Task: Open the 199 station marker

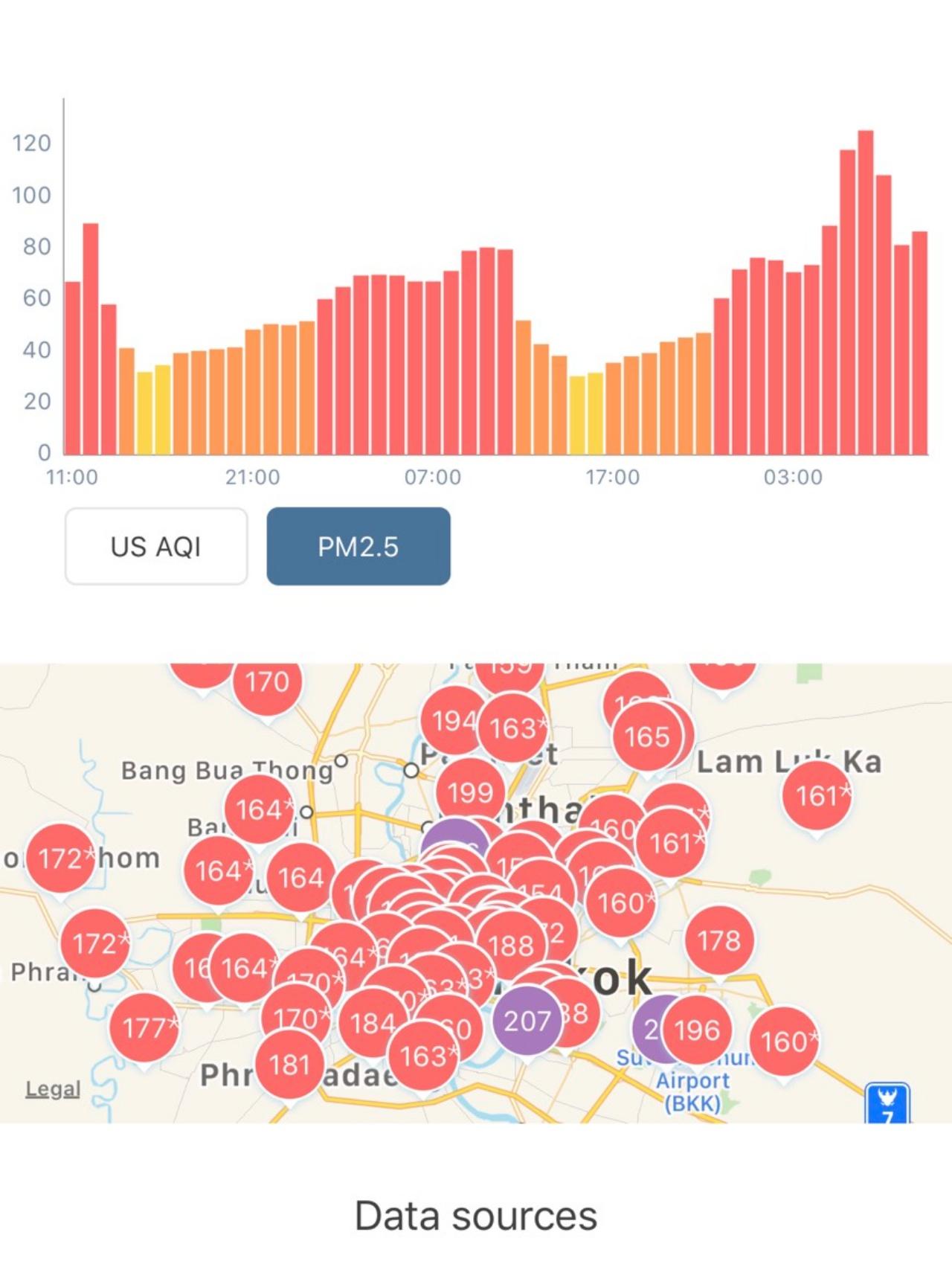Action: point(470,792)
